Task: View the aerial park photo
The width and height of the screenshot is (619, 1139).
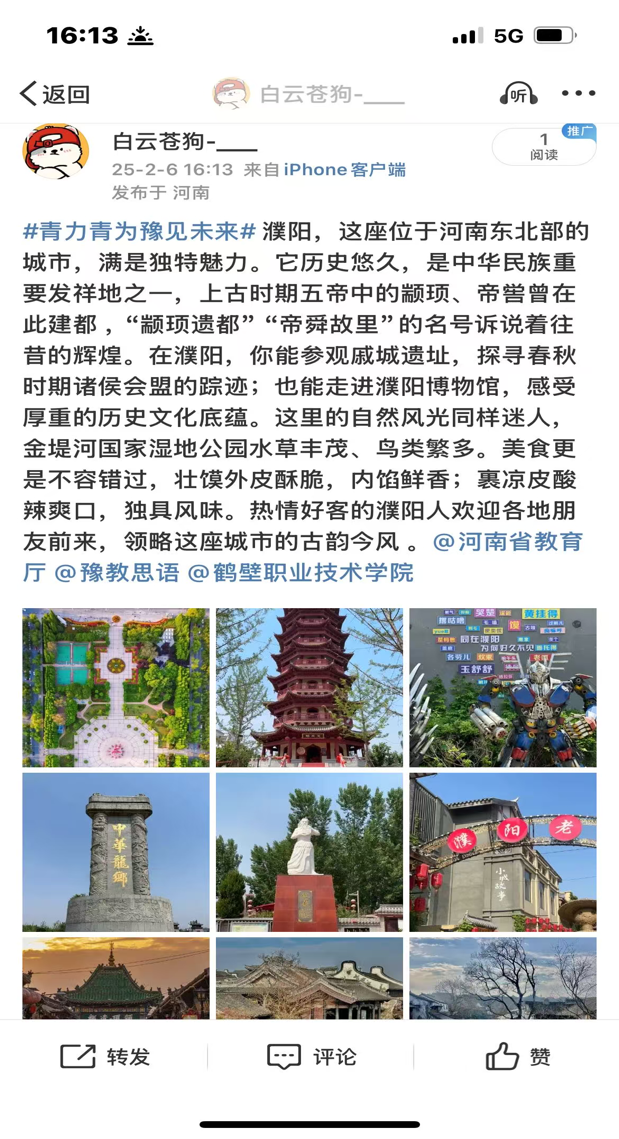Action: (x=116, y=687)
